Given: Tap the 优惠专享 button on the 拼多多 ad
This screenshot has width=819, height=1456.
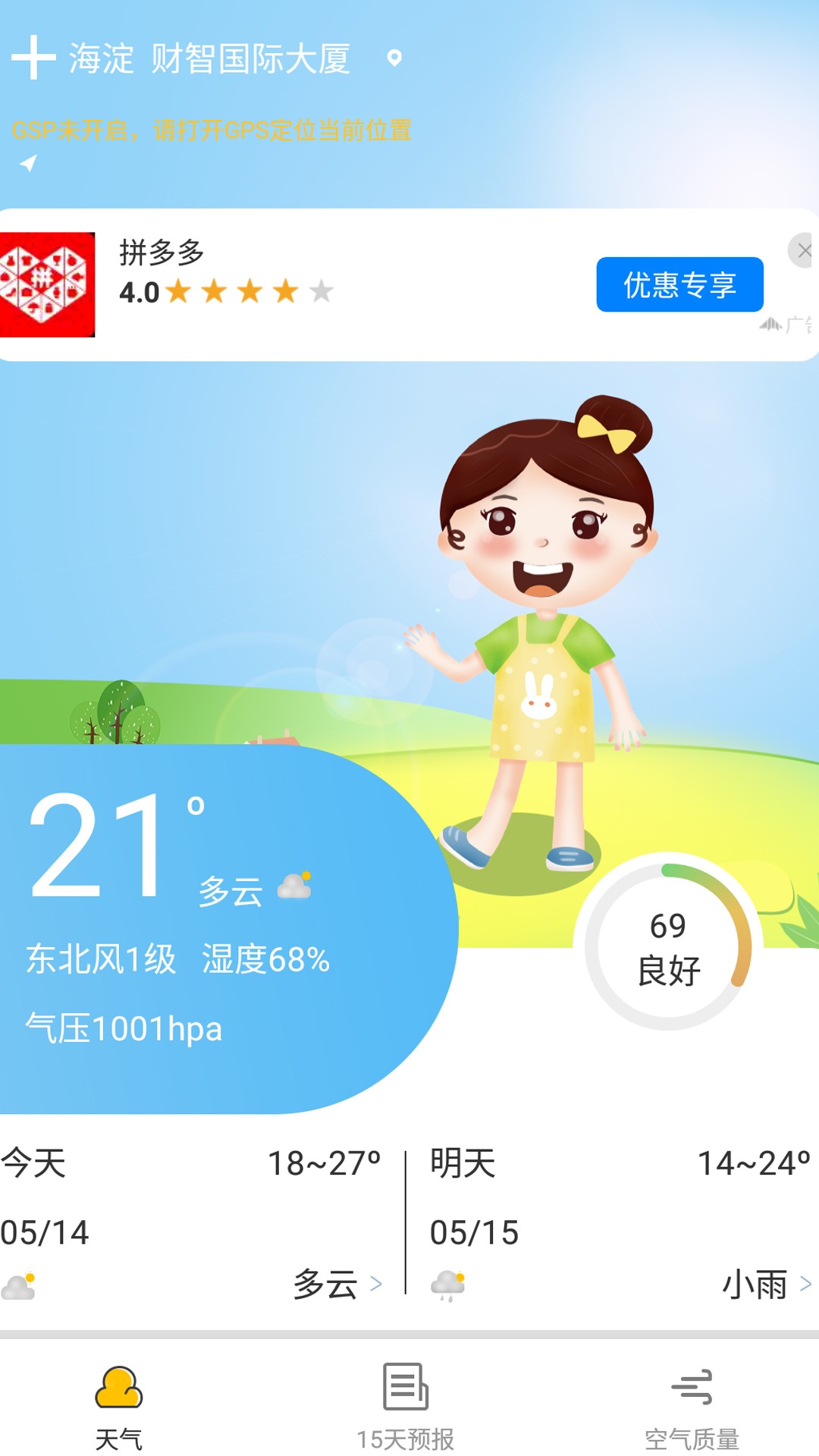Looking at the screenshot, I should 679,284.
